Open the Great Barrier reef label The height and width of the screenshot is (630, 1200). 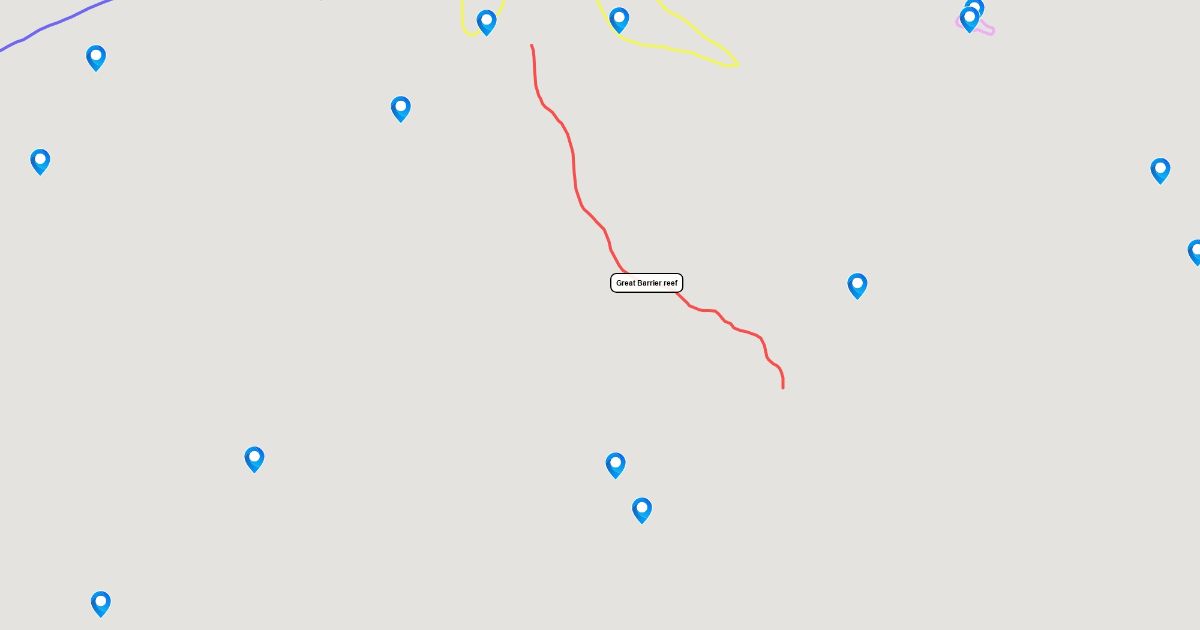click(646, 283)
